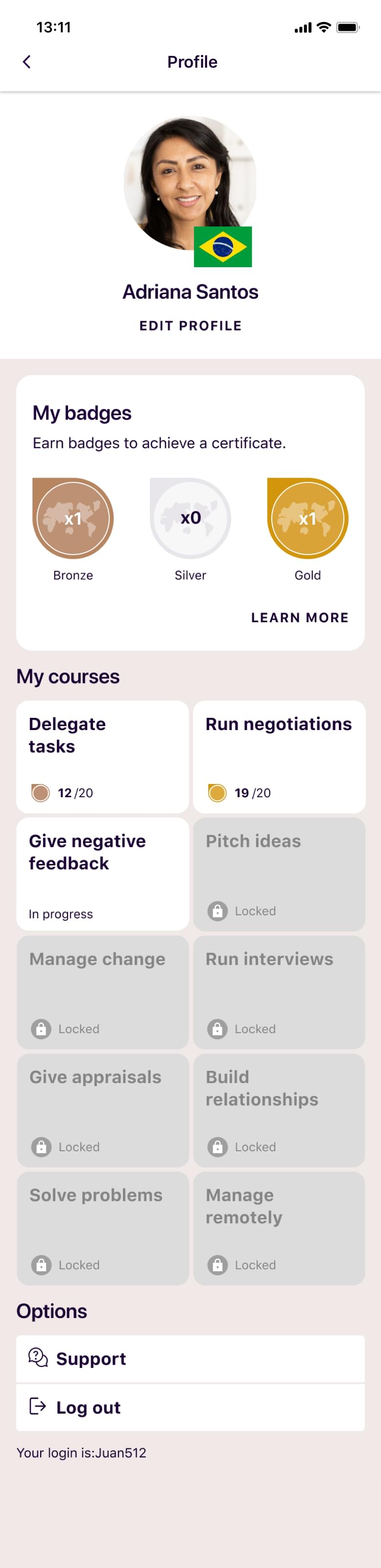Open LEARN MORE about badges

coord(300,617)
